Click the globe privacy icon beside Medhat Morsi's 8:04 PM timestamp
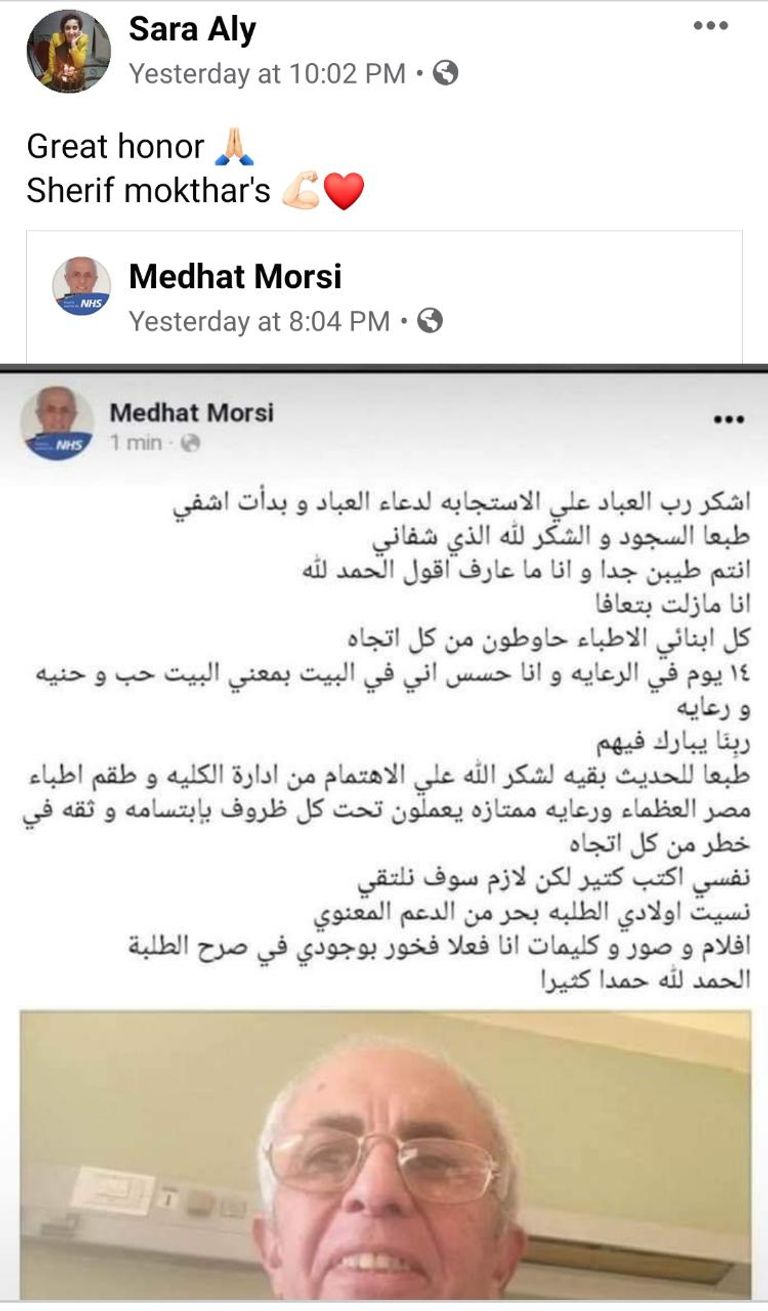 [x=432, y=322]
